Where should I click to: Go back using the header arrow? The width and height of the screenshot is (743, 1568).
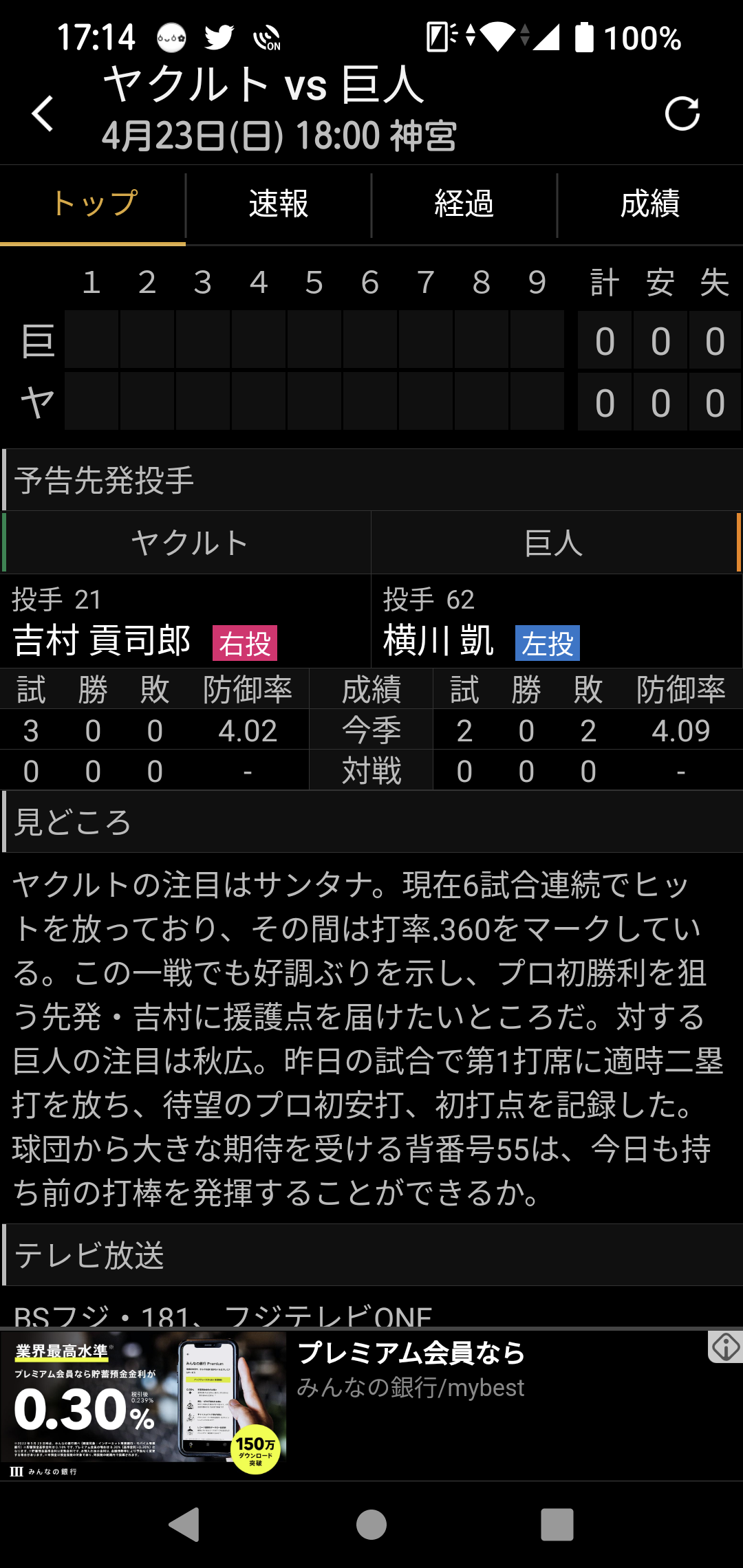click(43, 113)
